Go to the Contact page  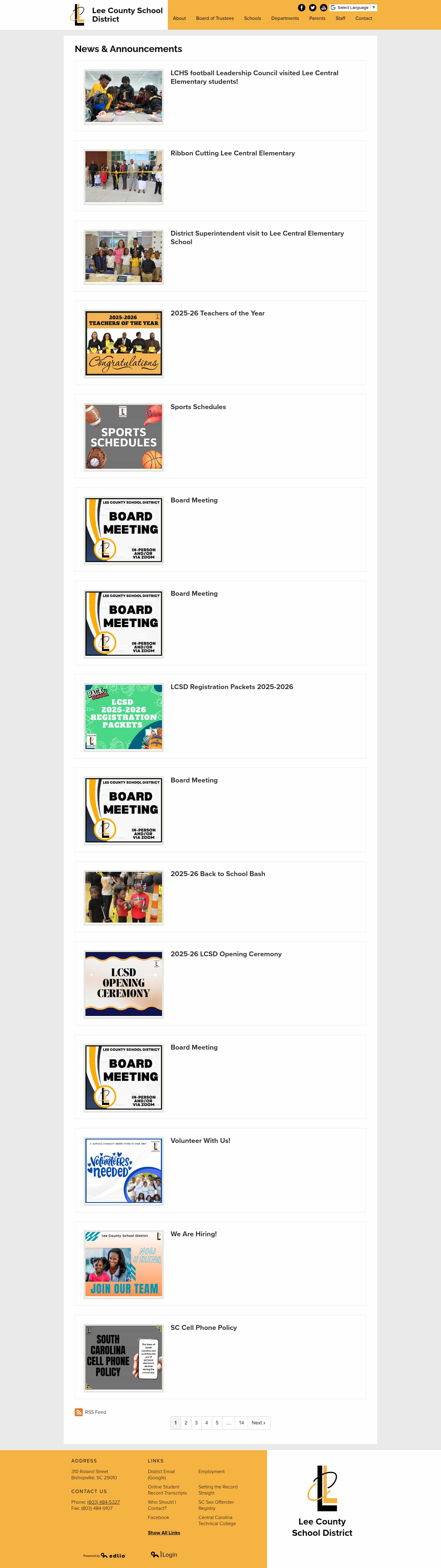point(363,18)
